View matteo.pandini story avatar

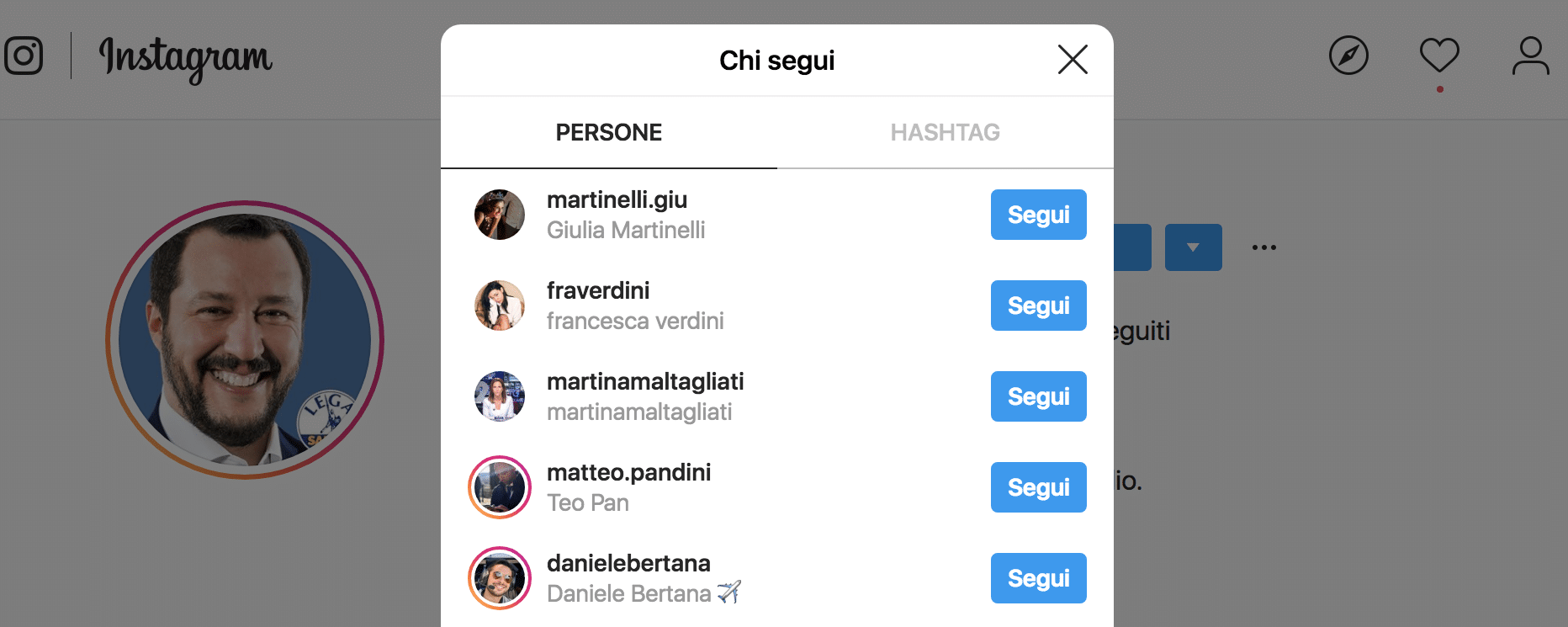pos(500,487)
